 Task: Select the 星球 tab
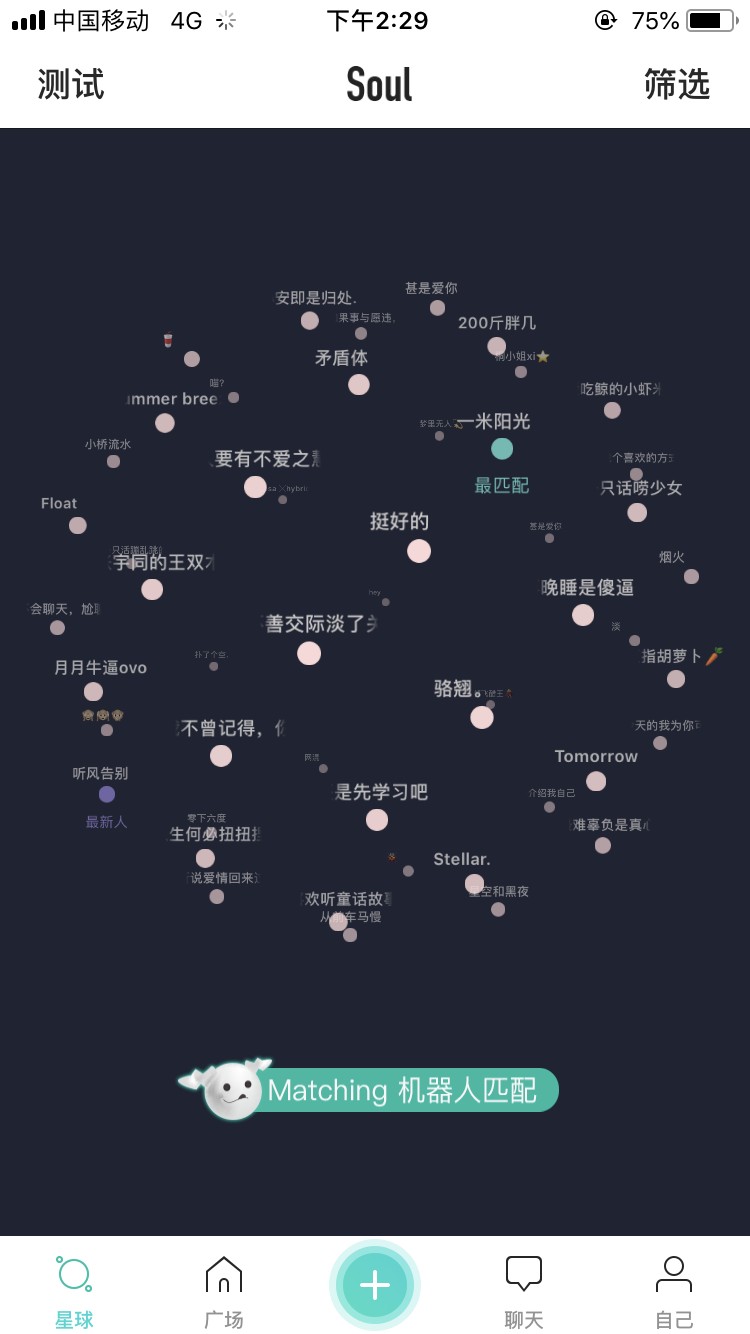pyautogui.click(x=74, y=1291)
